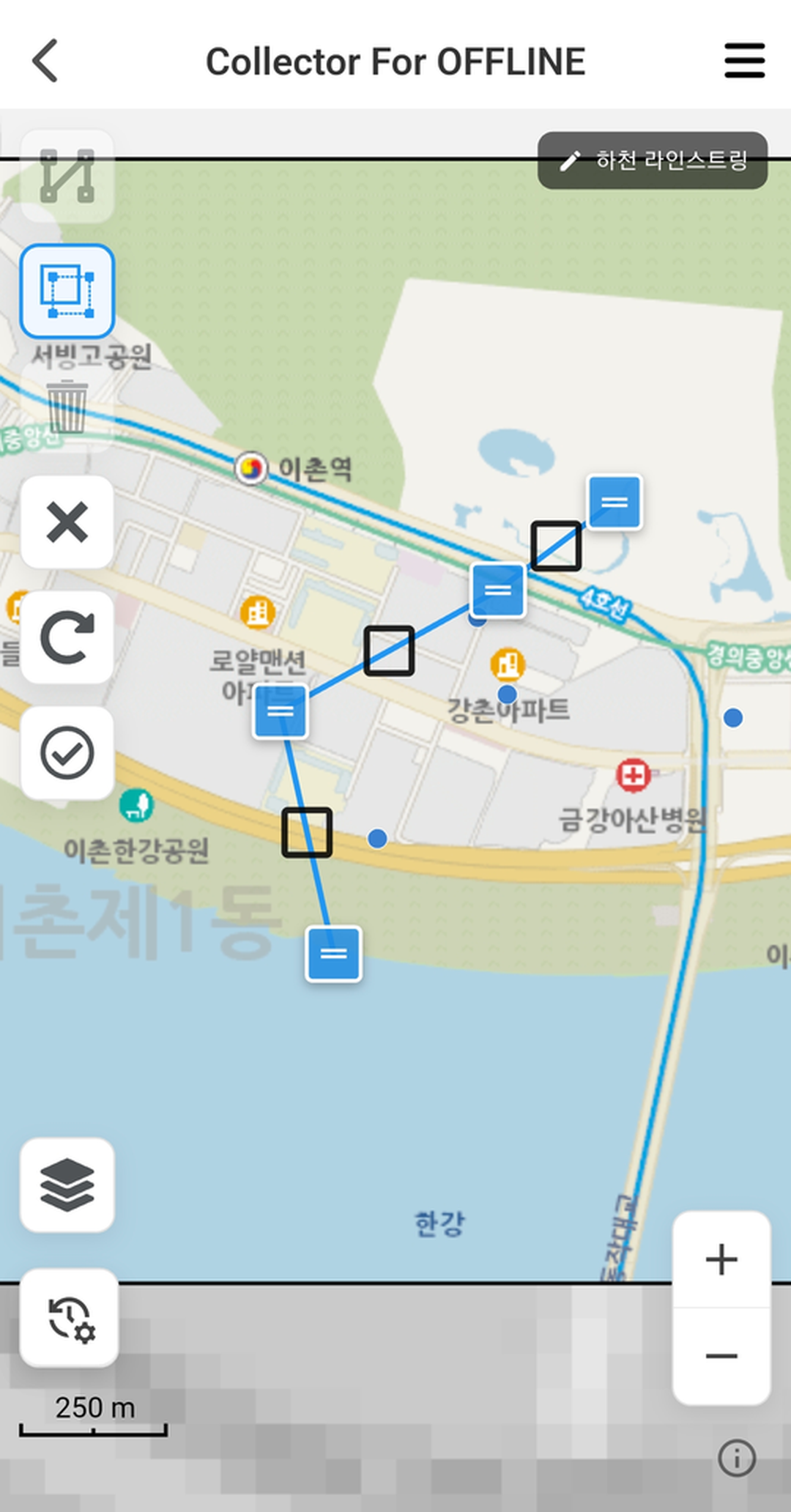Screen dimensions: 791x1512
Task: Go back with the back arrow
Action: (45, 62)
